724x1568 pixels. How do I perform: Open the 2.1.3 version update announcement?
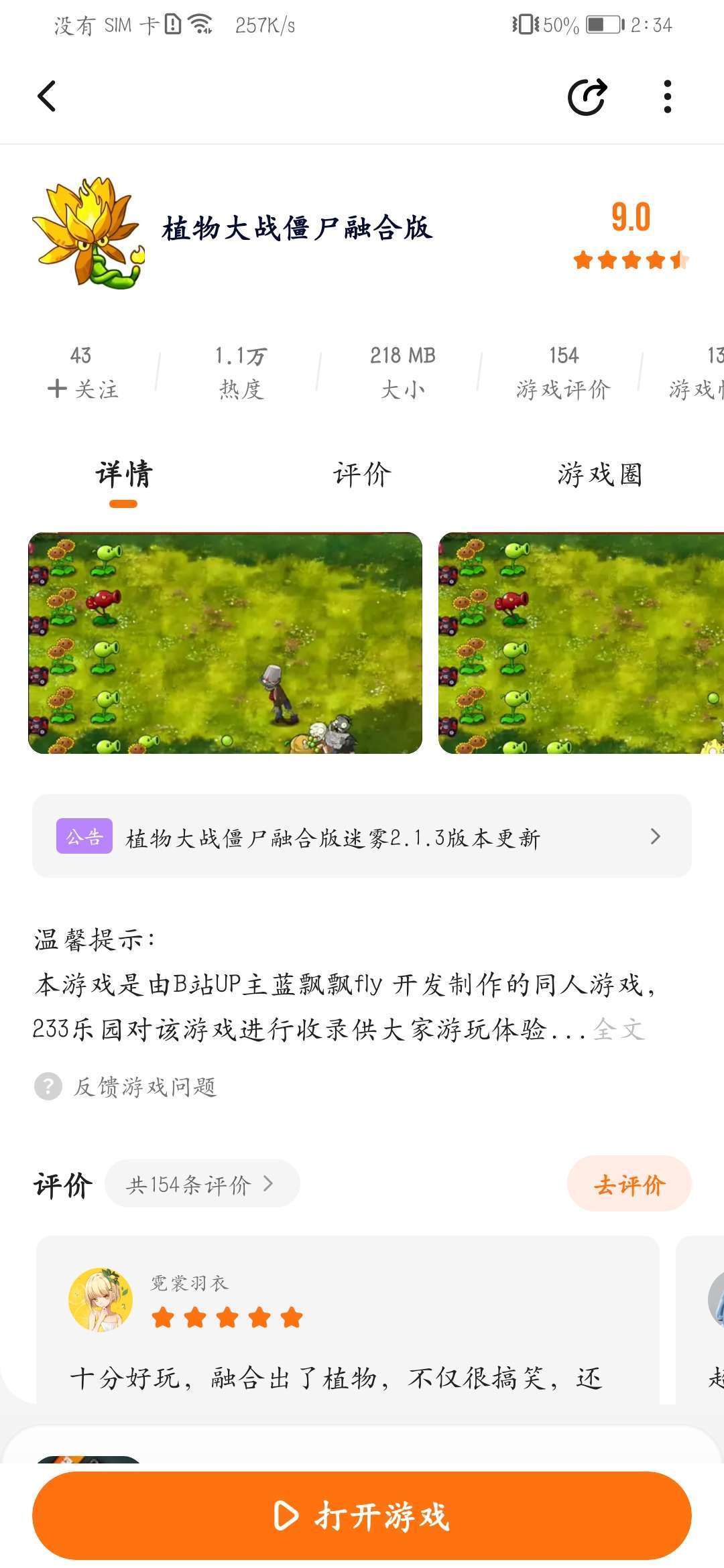pos(362,836)
